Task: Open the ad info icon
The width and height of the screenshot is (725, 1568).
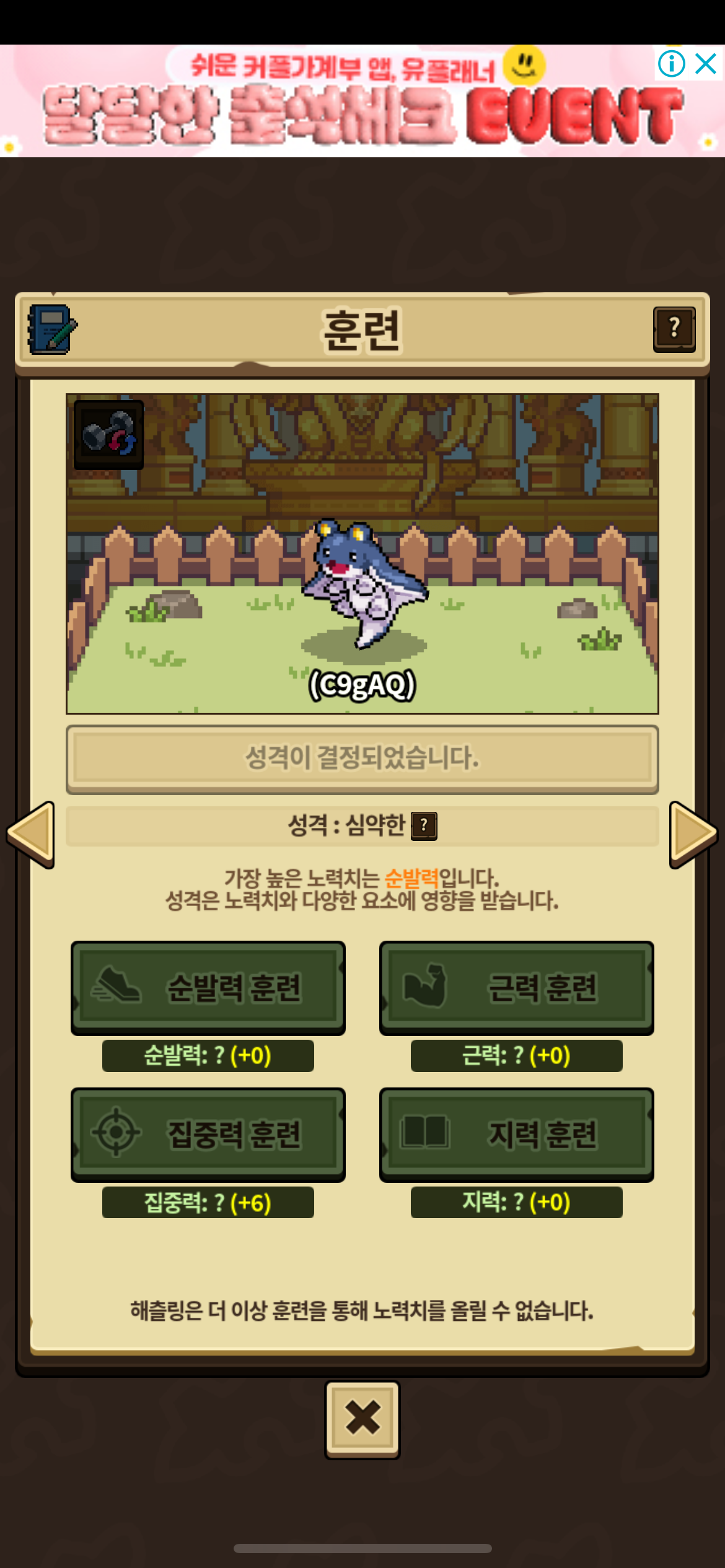Action: [x=672, y=63]
